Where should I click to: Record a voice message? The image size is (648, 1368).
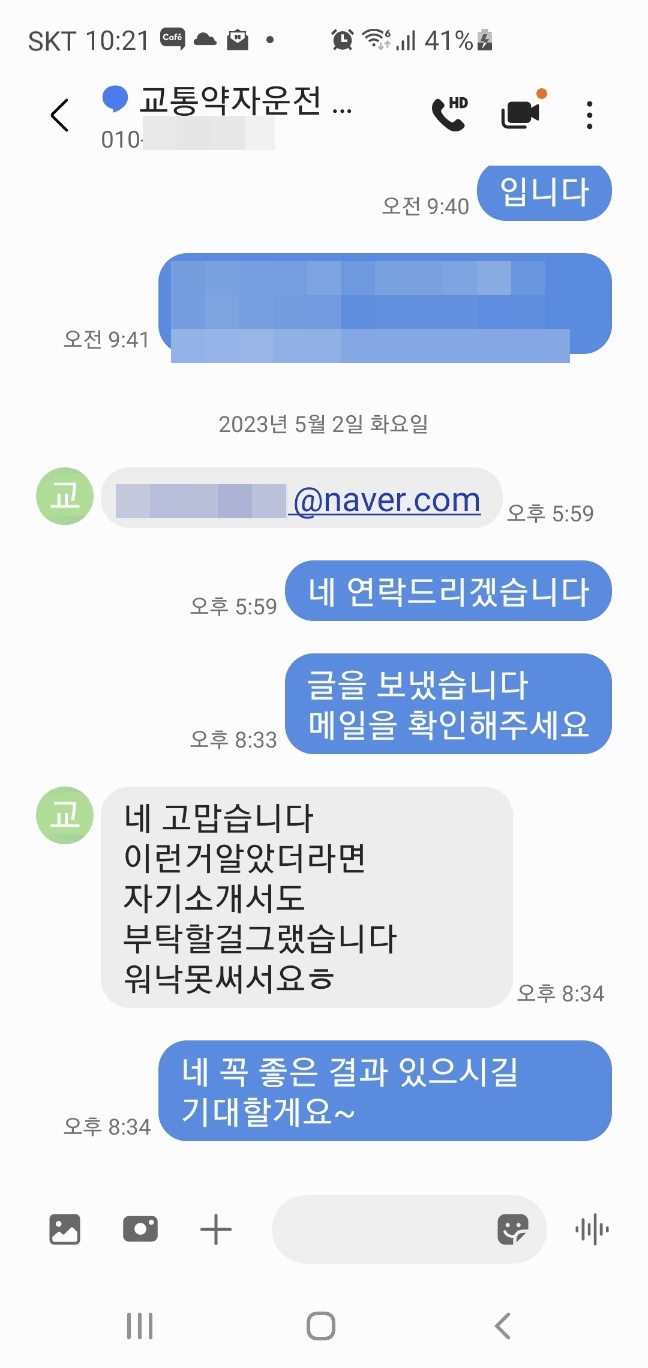point(592,1229)
